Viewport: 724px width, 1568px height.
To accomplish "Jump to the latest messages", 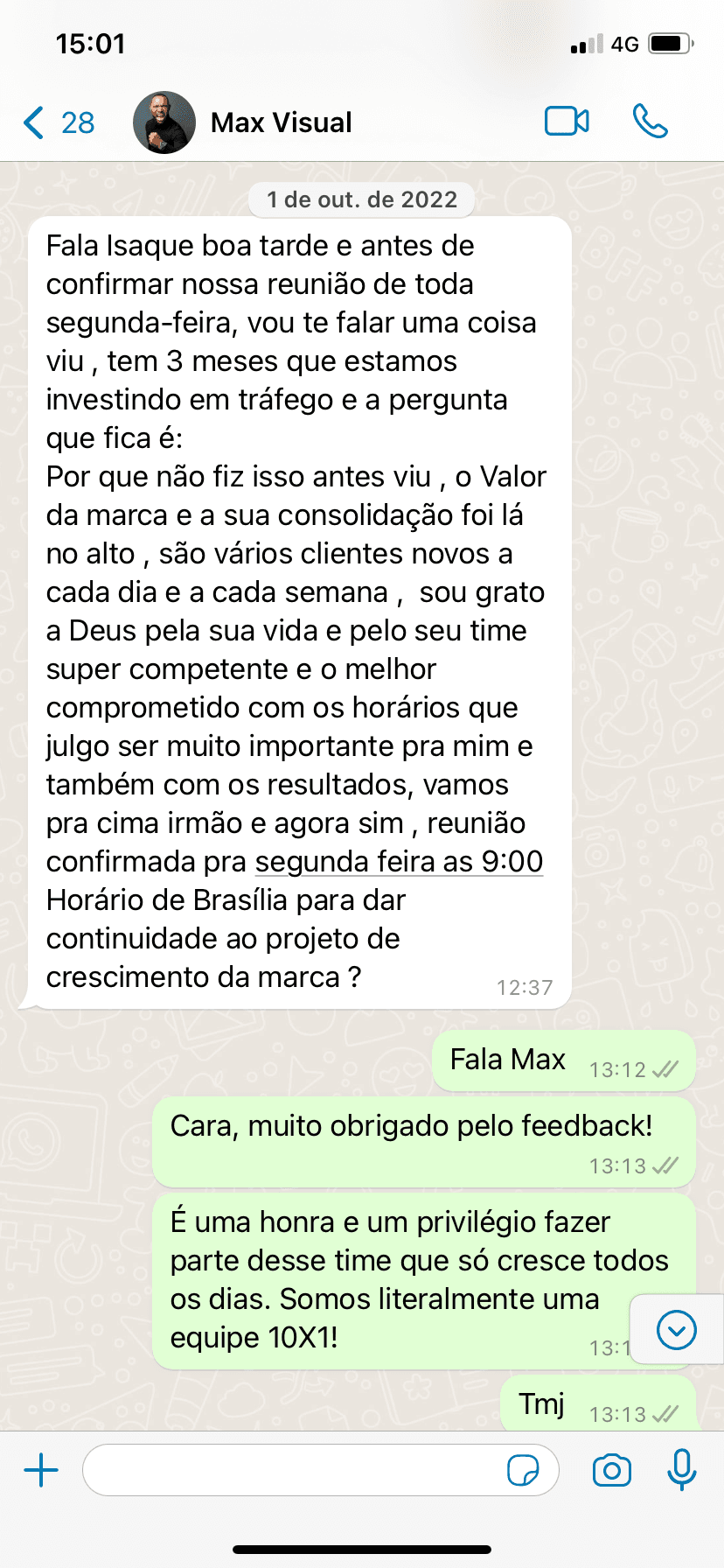I will click(x=676, y=1330).
